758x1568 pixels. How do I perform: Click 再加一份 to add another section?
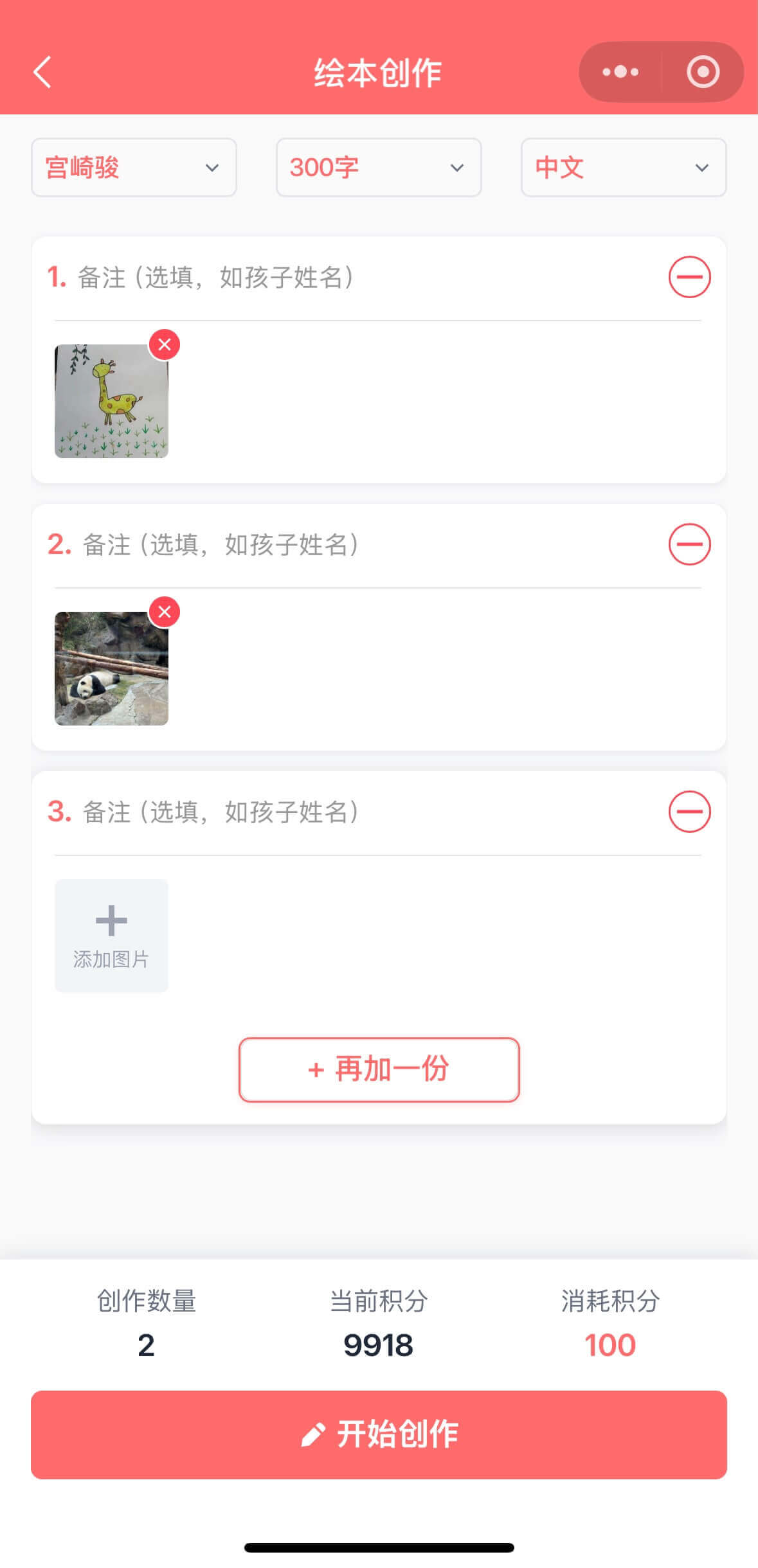pyautogui.click(x=378, y=1070)
